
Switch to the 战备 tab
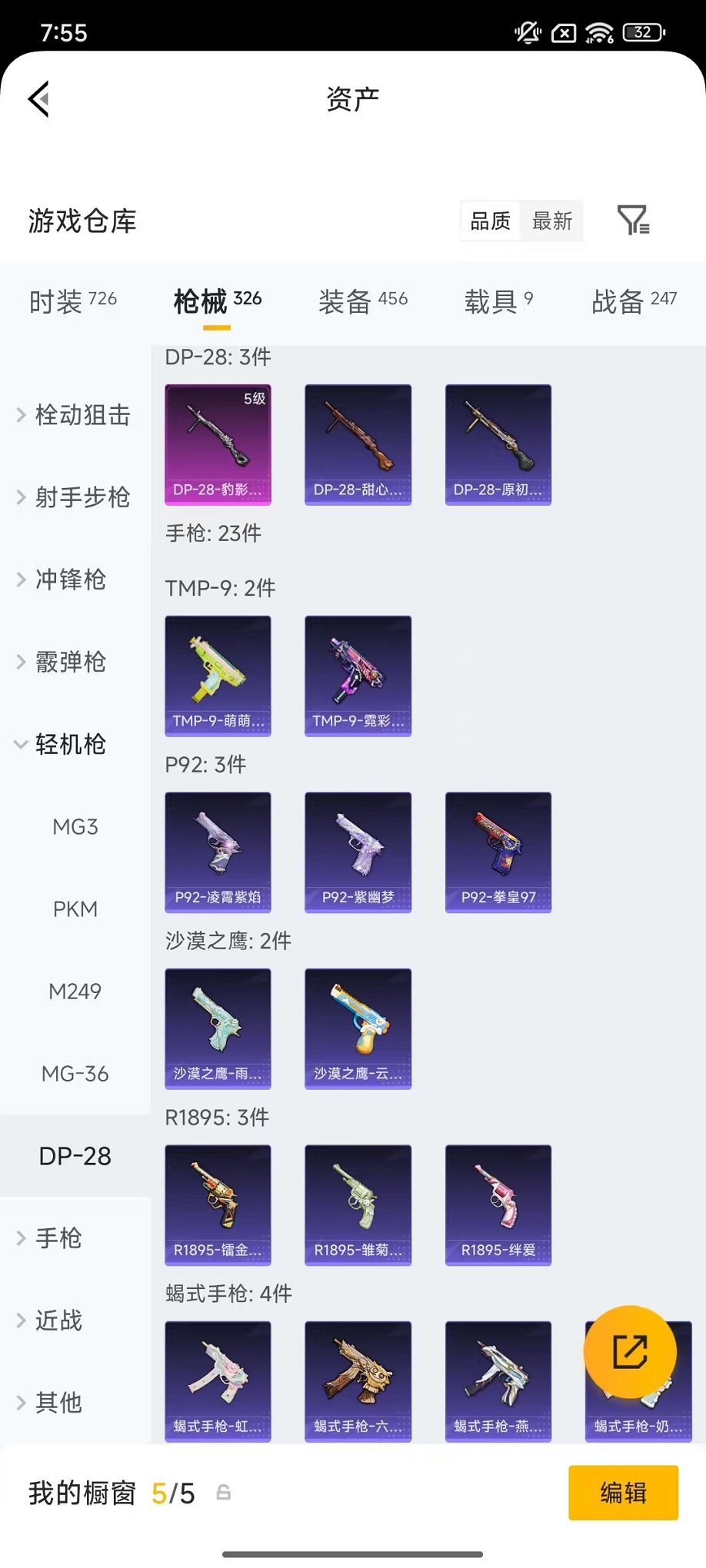point(634,301)
